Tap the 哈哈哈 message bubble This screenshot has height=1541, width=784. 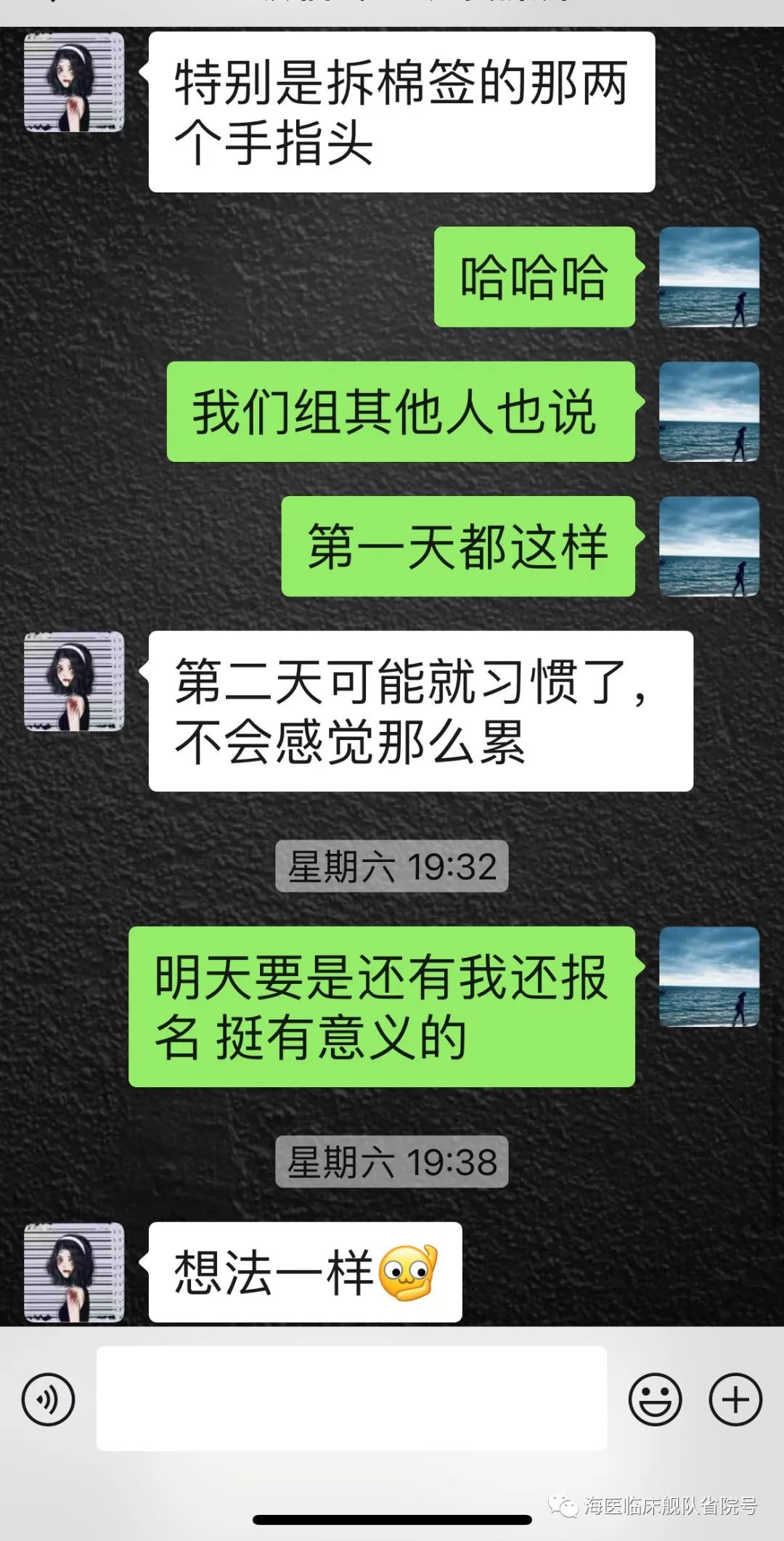click(x=535, y=280)
